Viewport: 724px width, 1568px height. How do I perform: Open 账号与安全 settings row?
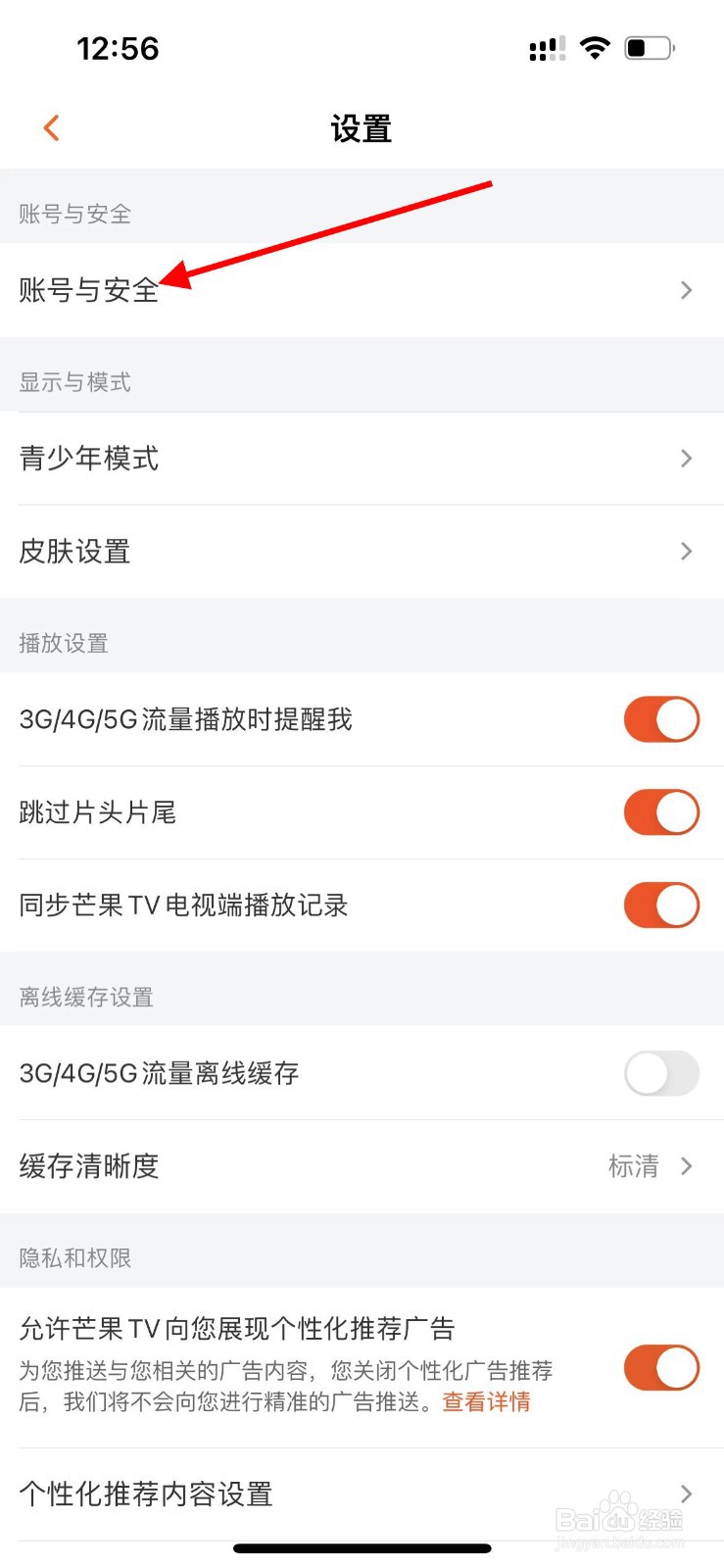(x=362, y=290)
